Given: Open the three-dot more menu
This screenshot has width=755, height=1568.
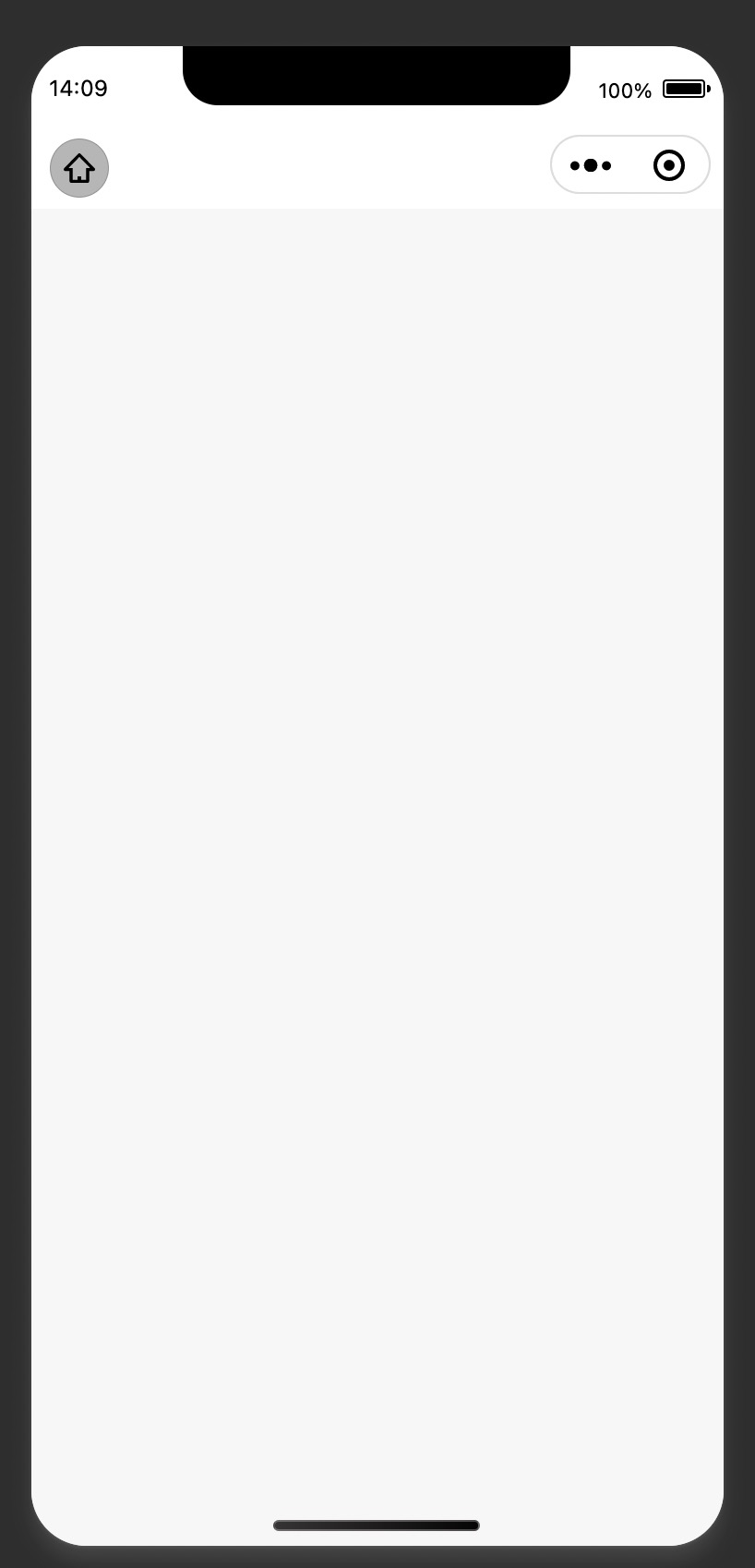Looking at the screenshot, I should click(x=591, y=165).
